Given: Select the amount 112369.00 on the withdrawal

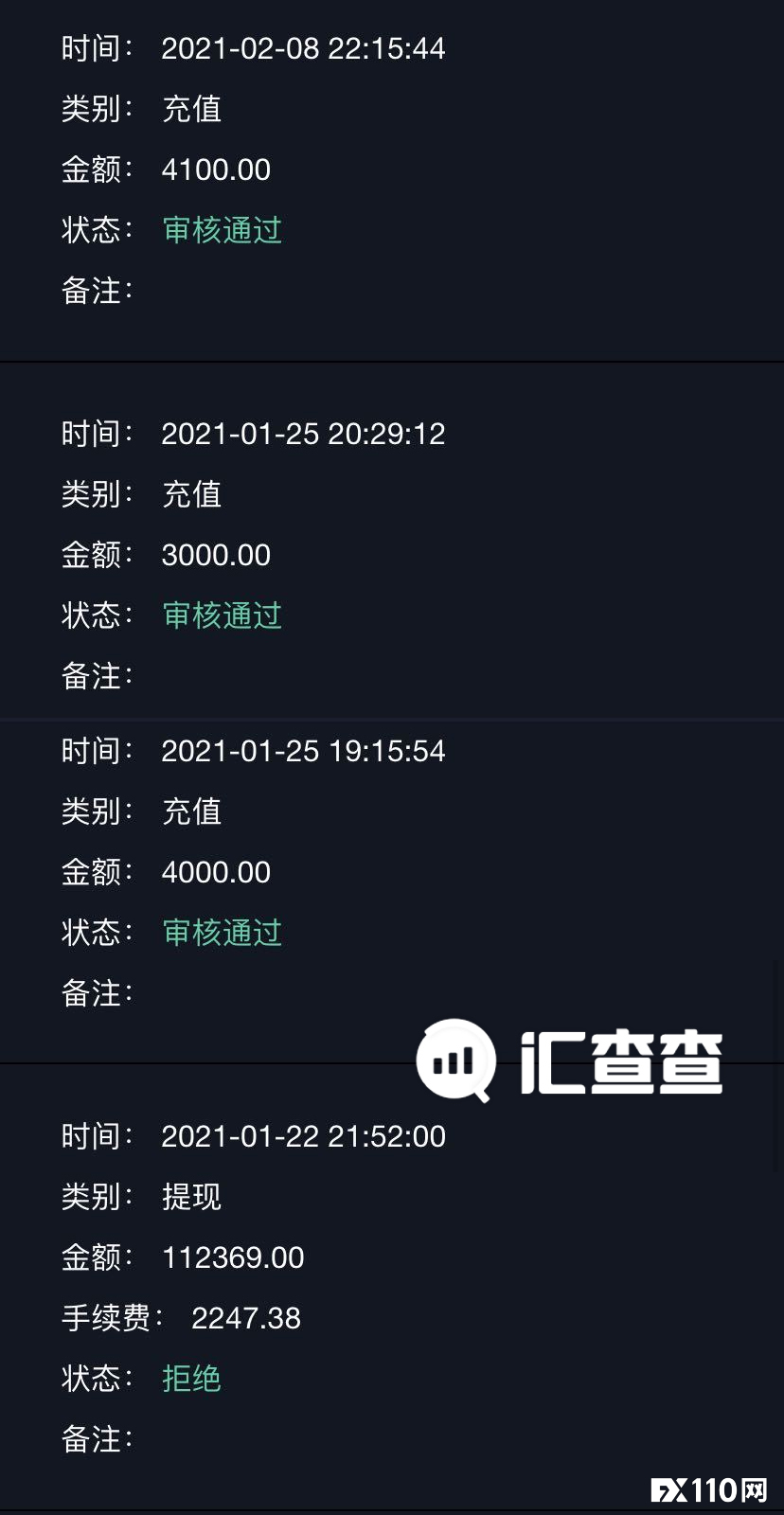Looking at the screenshot, I should [232, 1257].
